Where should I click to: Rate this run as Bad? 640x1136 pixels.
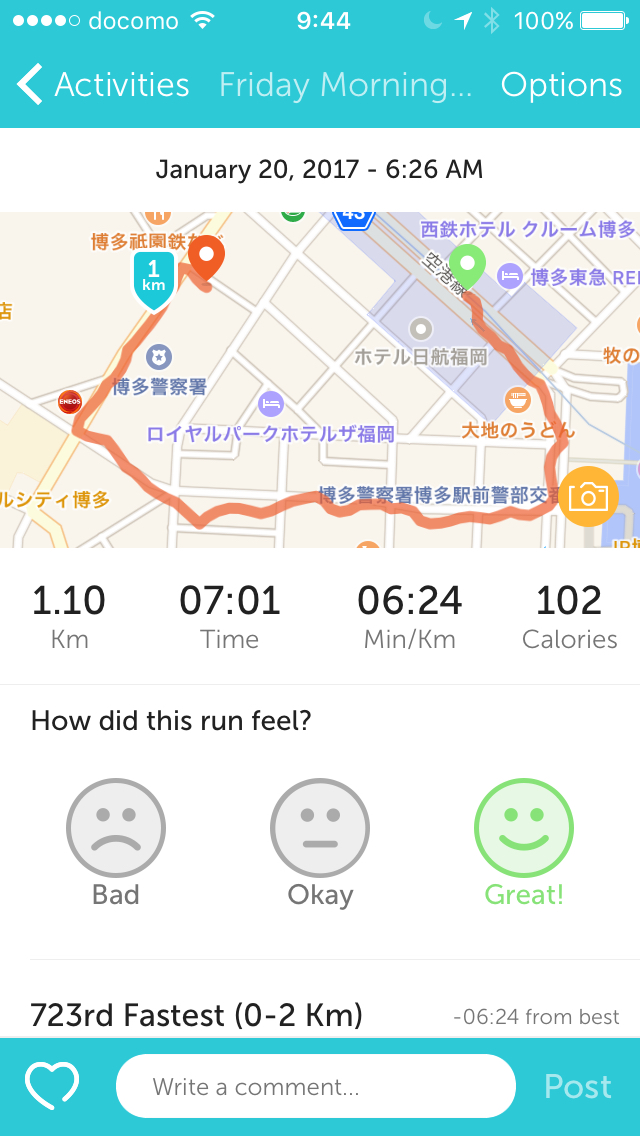click(x=116, y=829)
